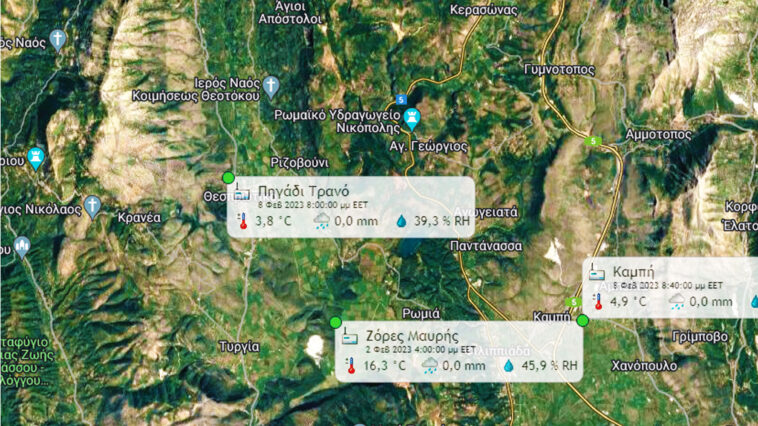Select the Καμπή station green marker

pos(583,320)
